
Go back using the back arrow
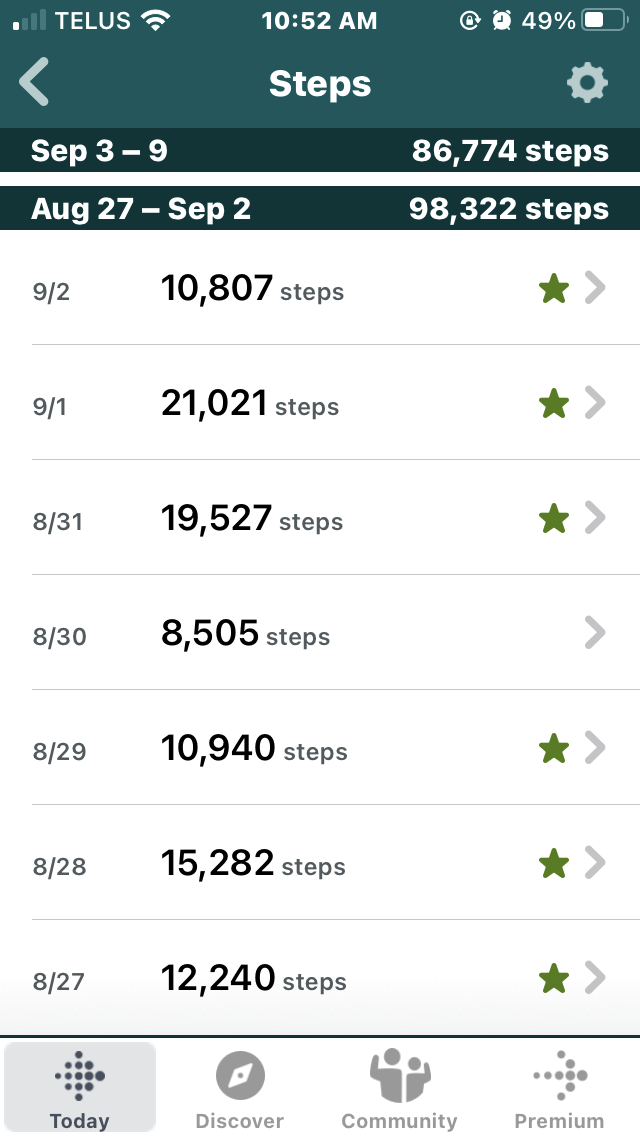pyautogui.click(x=34, y=82)
